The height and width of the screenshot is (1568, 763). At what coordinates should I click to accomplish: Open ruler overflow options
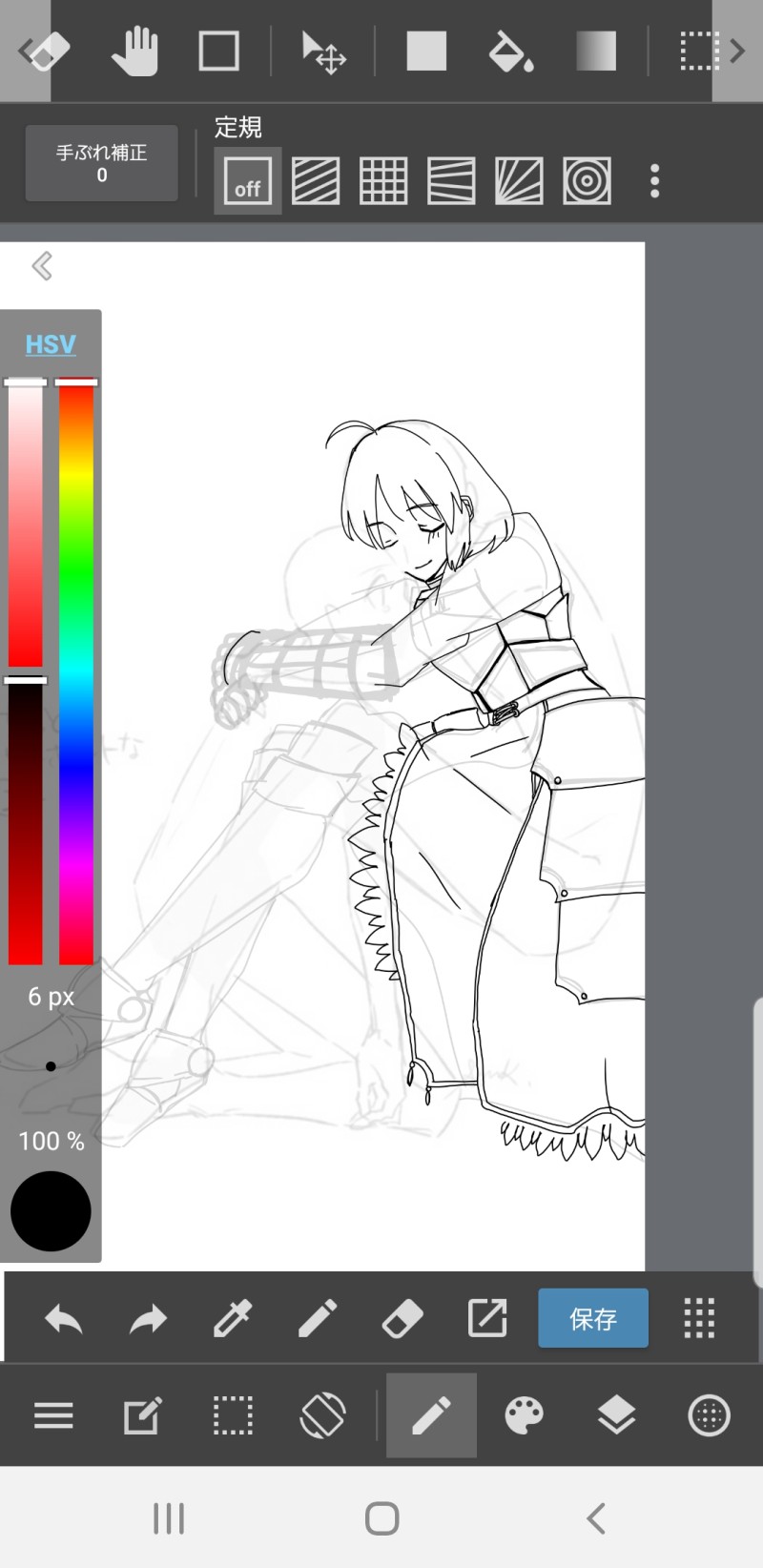pyautogui.click(x=654, y=180)
